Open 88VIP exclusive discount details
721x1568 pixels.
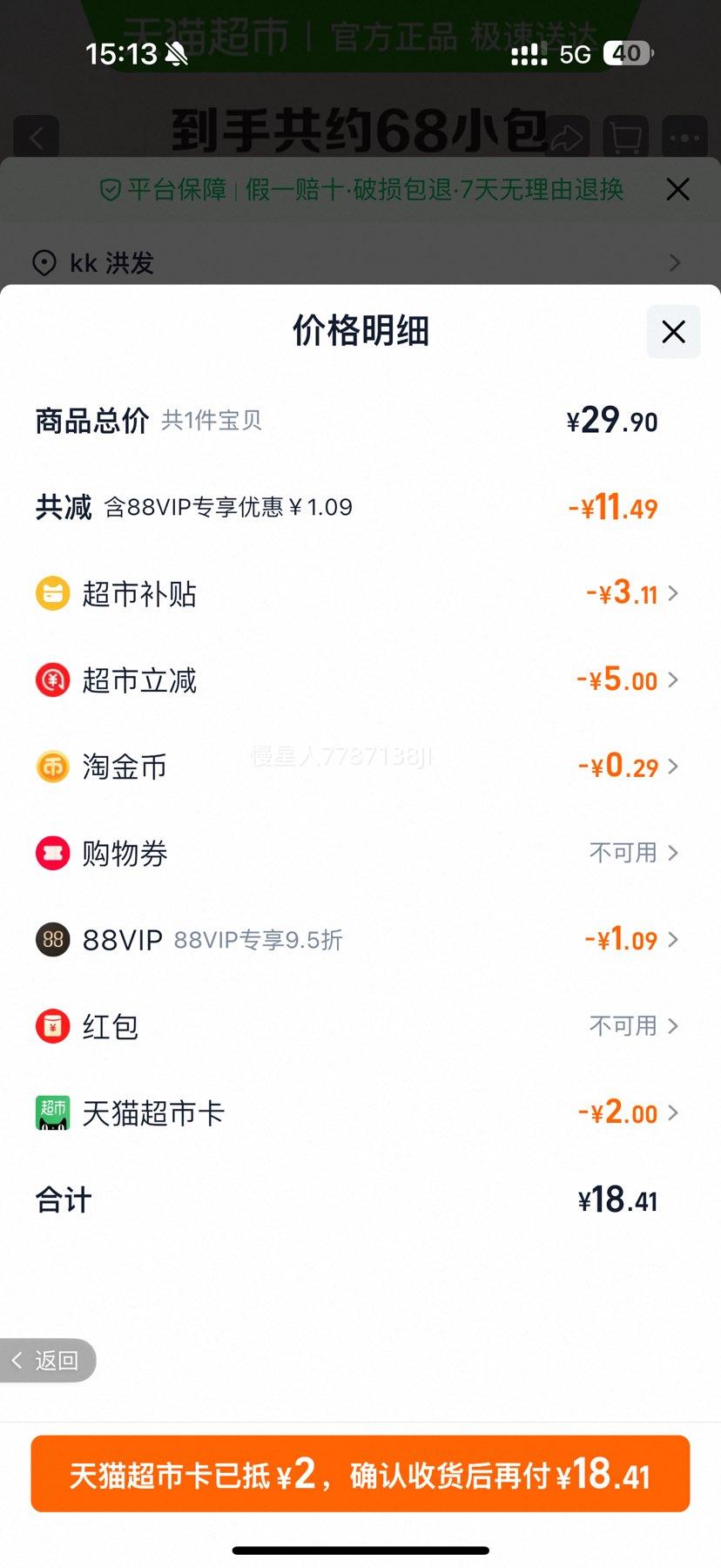[359, 940]
